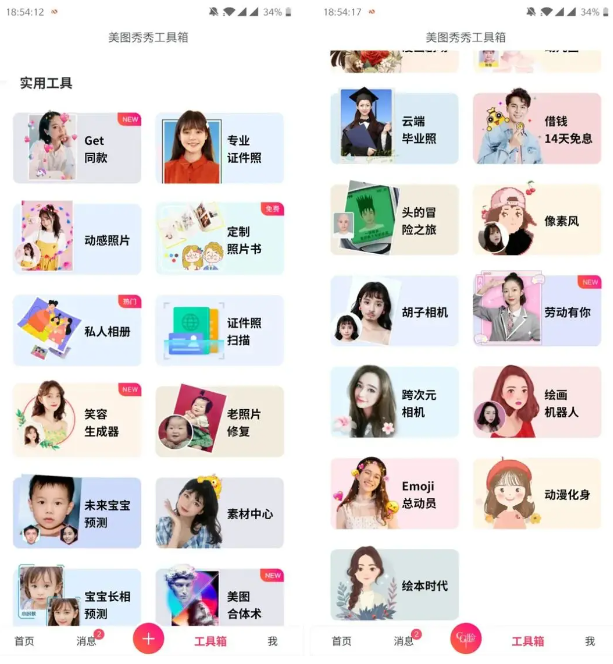Select the 像素风 pixel style tool
Screen dimensions: 613x664
click(x=536, y=219)
